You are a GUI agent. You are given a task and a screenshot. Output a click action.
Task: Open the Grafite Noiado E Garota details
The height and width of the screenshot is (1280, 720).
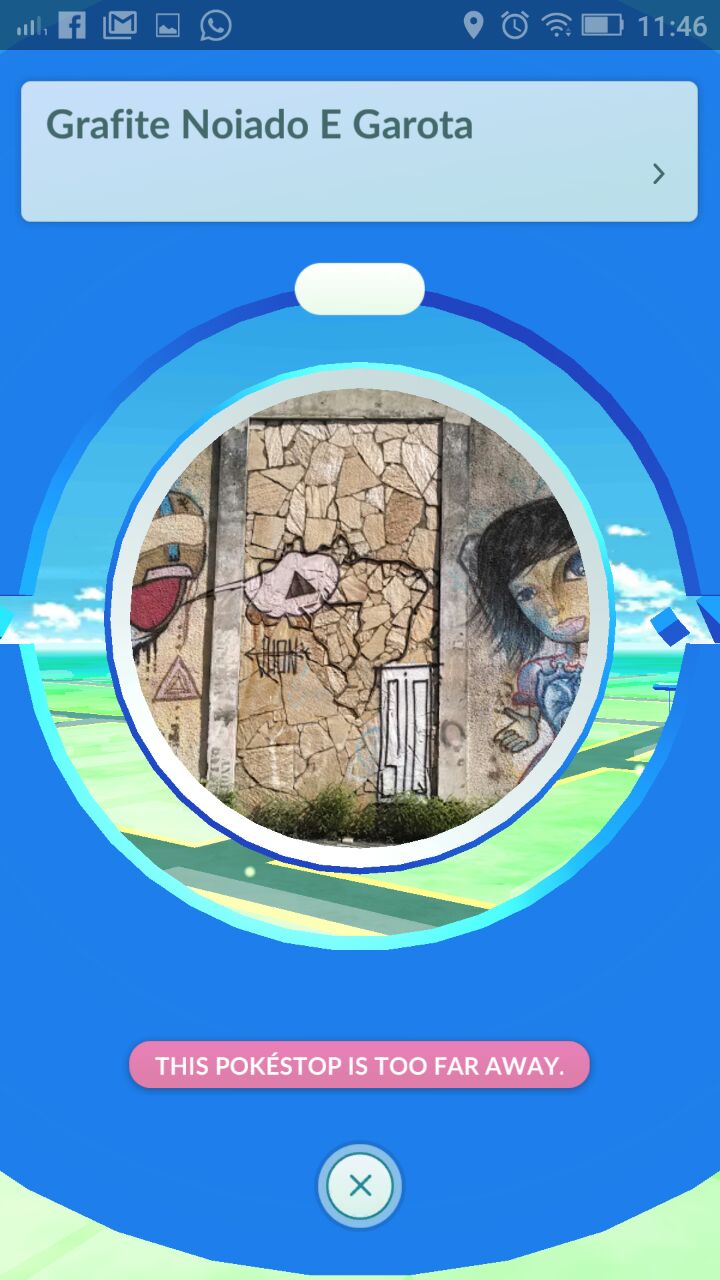click(359, 151)
